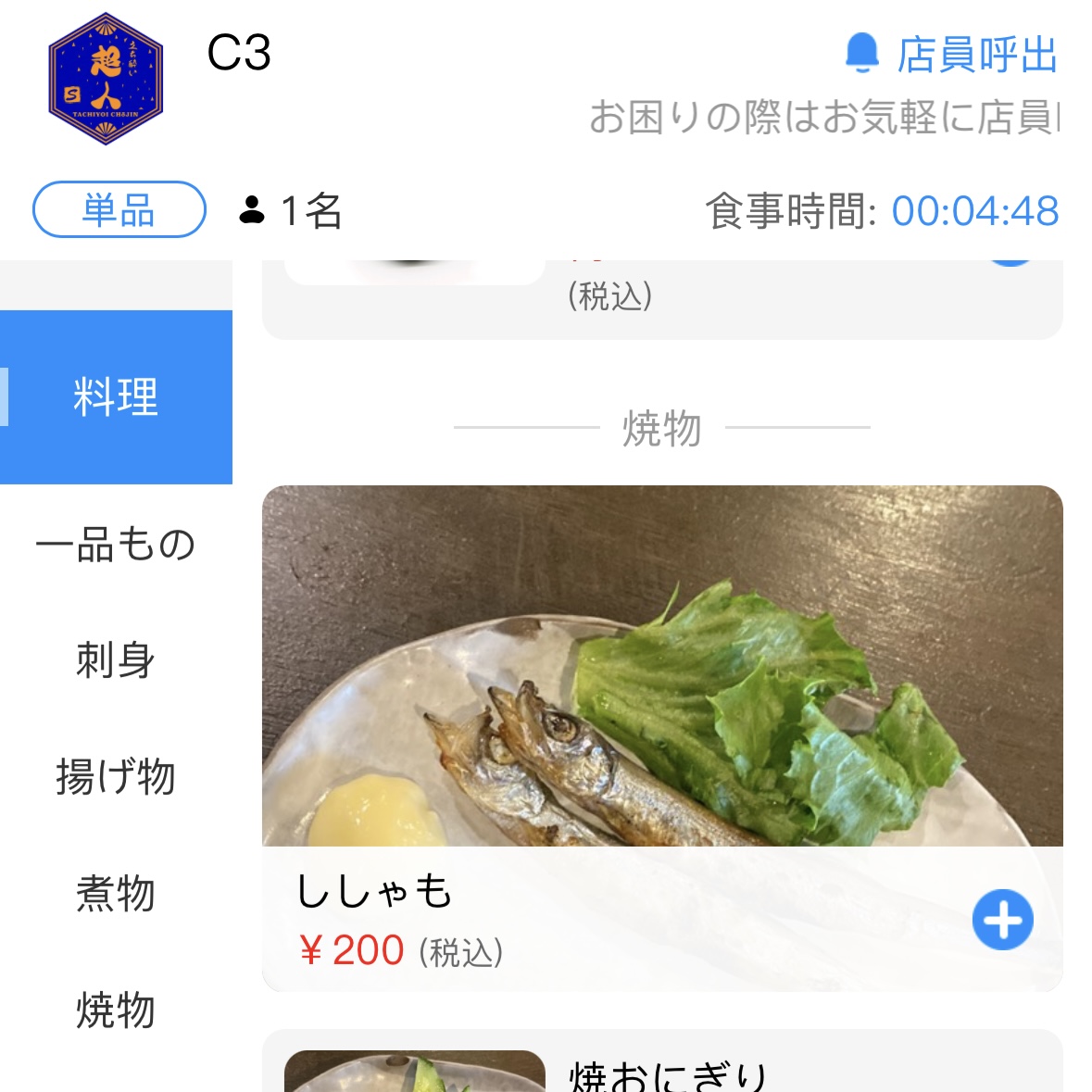Open the 刺身 category
The image size is (1092, 1092).
pos(116,660)
